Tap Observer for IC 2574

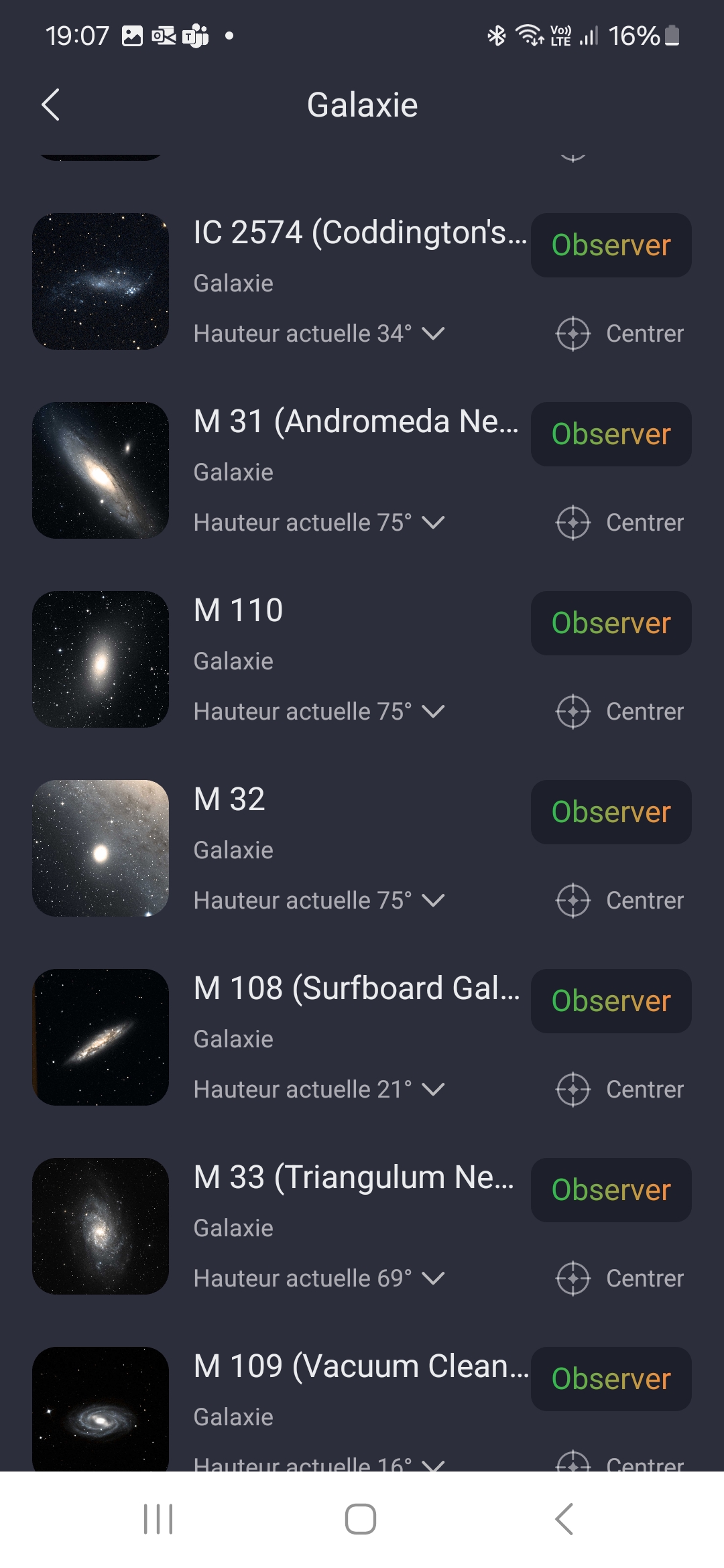pos(611,245)
